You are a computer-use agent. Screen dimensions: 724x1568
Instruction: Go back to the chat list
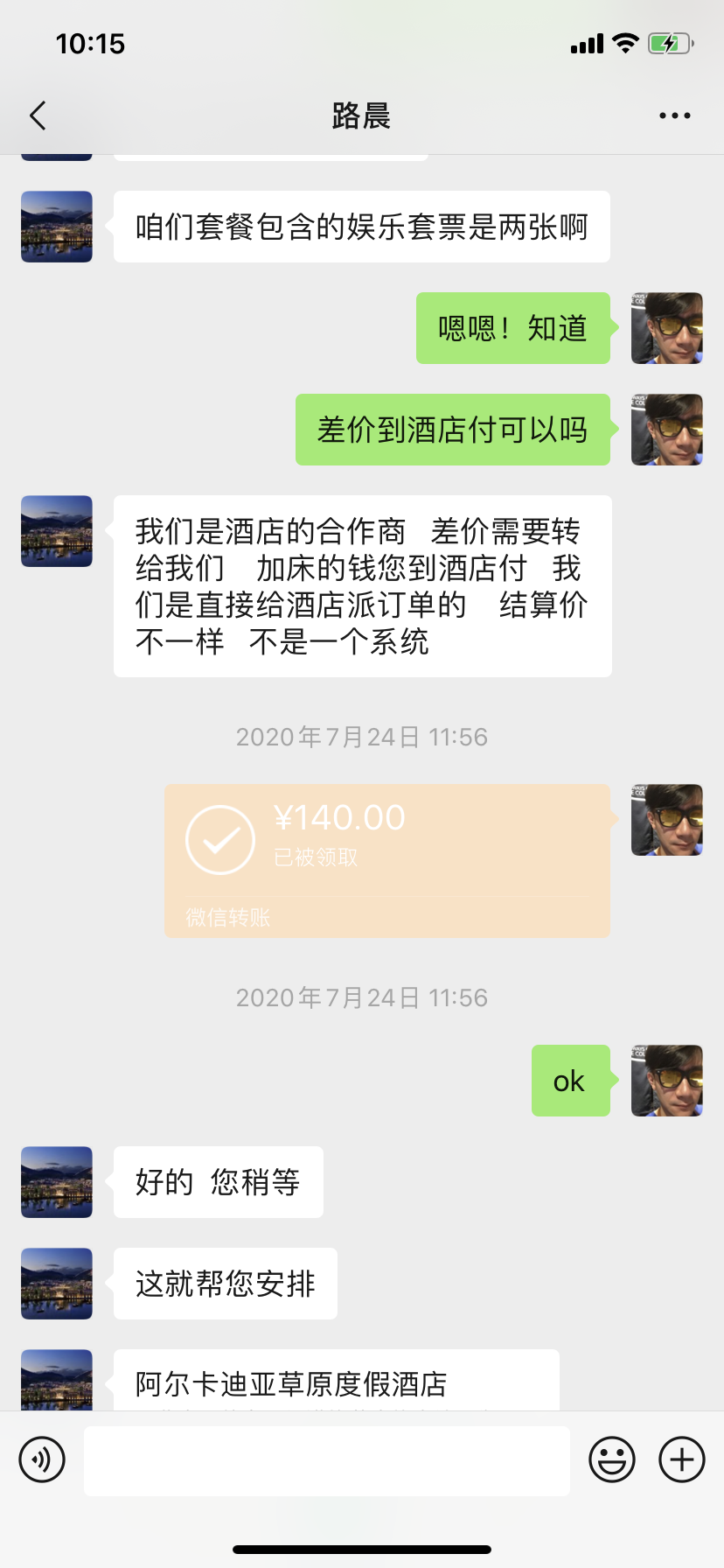38,115
